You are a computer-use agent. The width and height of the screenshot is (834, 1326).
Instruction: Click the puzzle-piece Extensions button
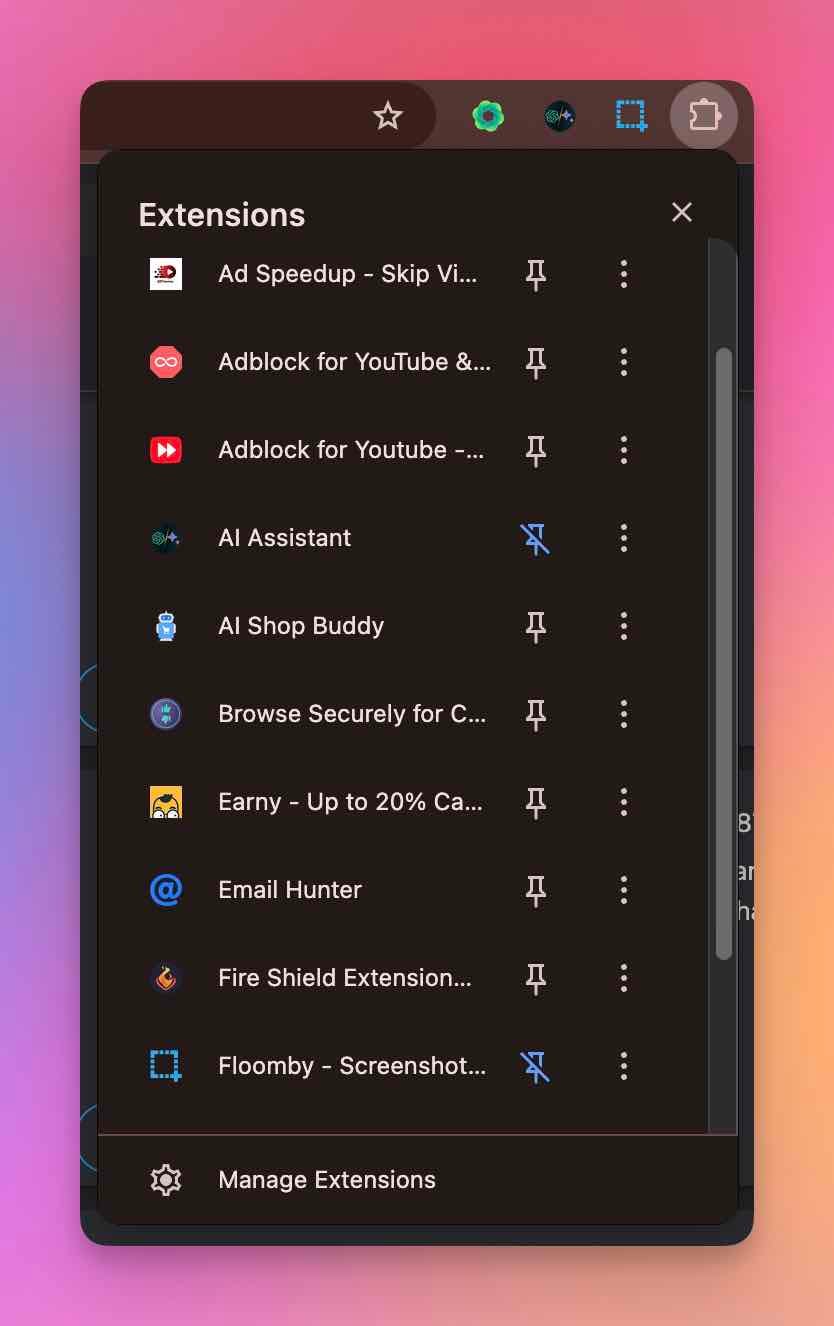click(704, 117)
